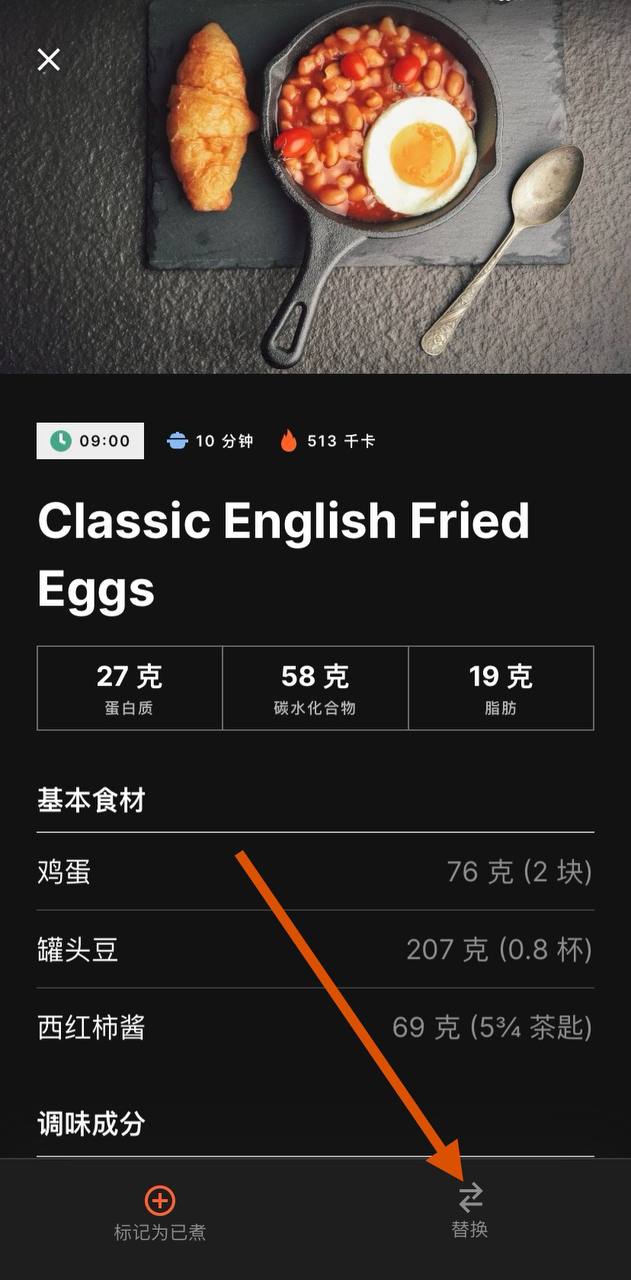Close the recipe detail page

(48, 60)
